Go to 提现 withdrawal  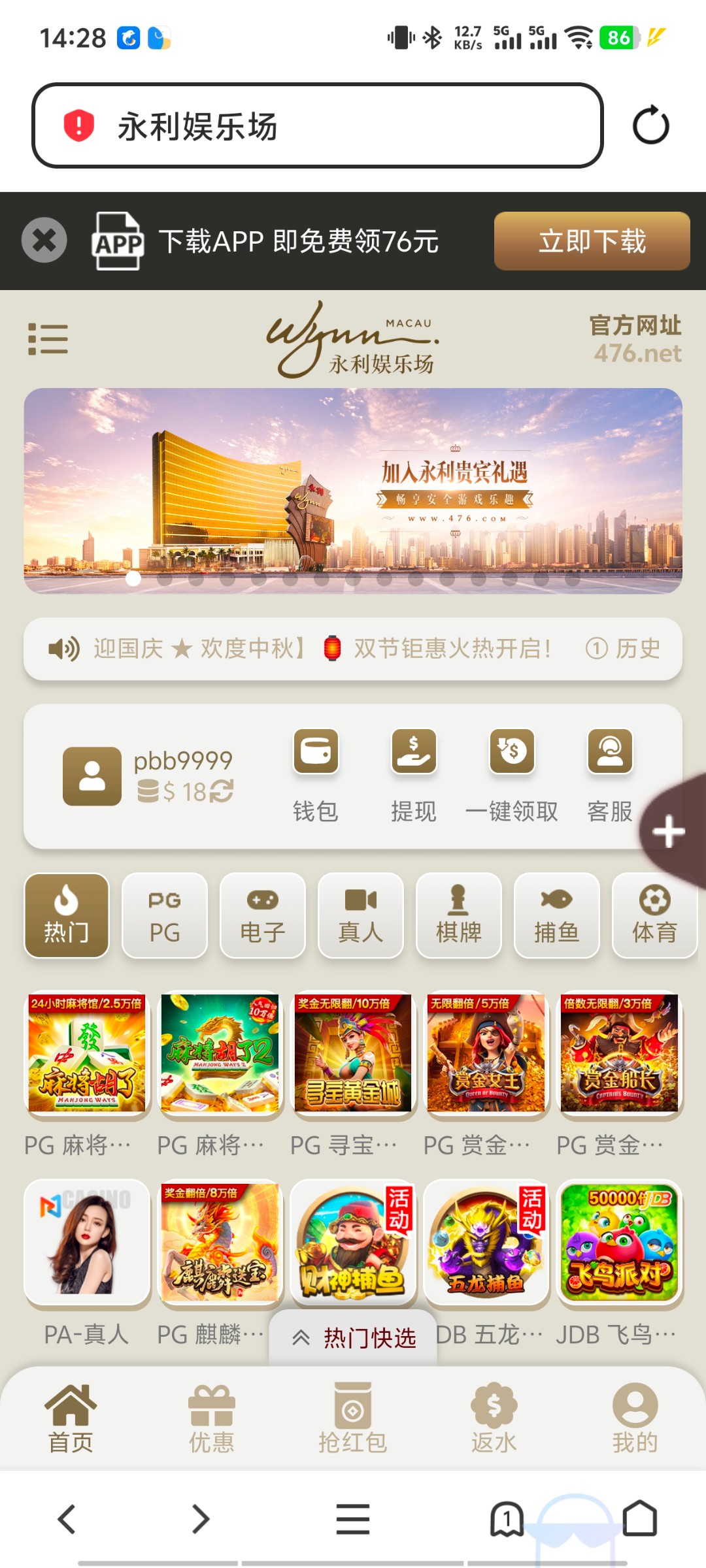click(414, 775)
